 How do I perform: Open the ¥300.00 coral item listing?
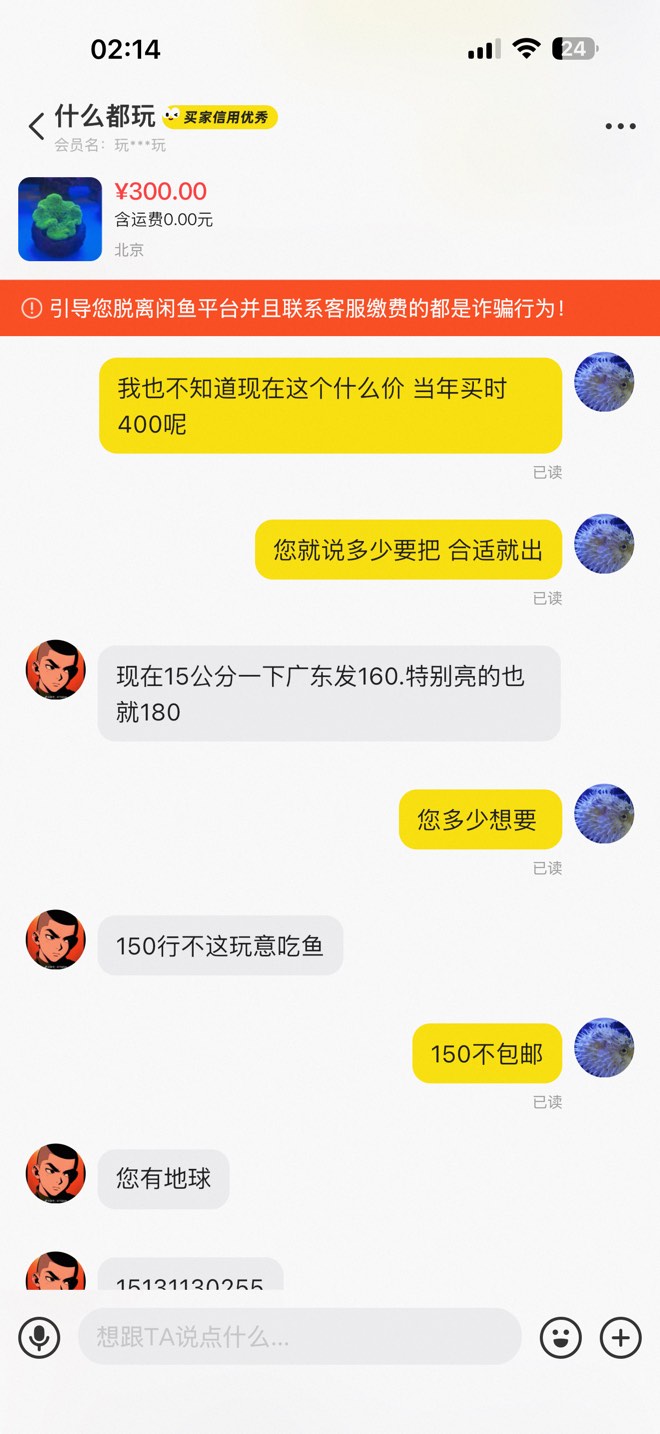[x=60, y=219]
